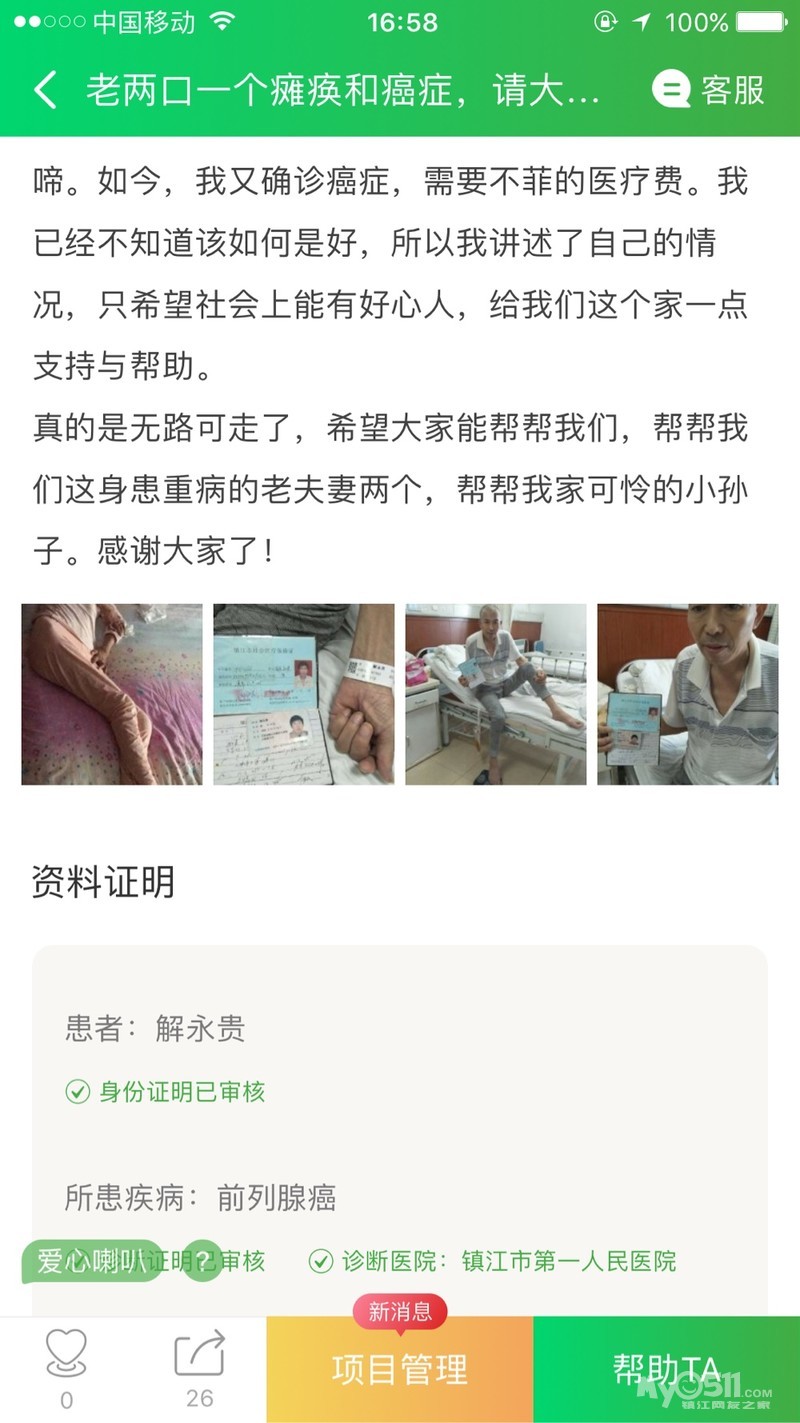This screenshot has height=1423, width=800.
Task: Open the first photo showing the floral bedsheet
Action: pos(112,694)
